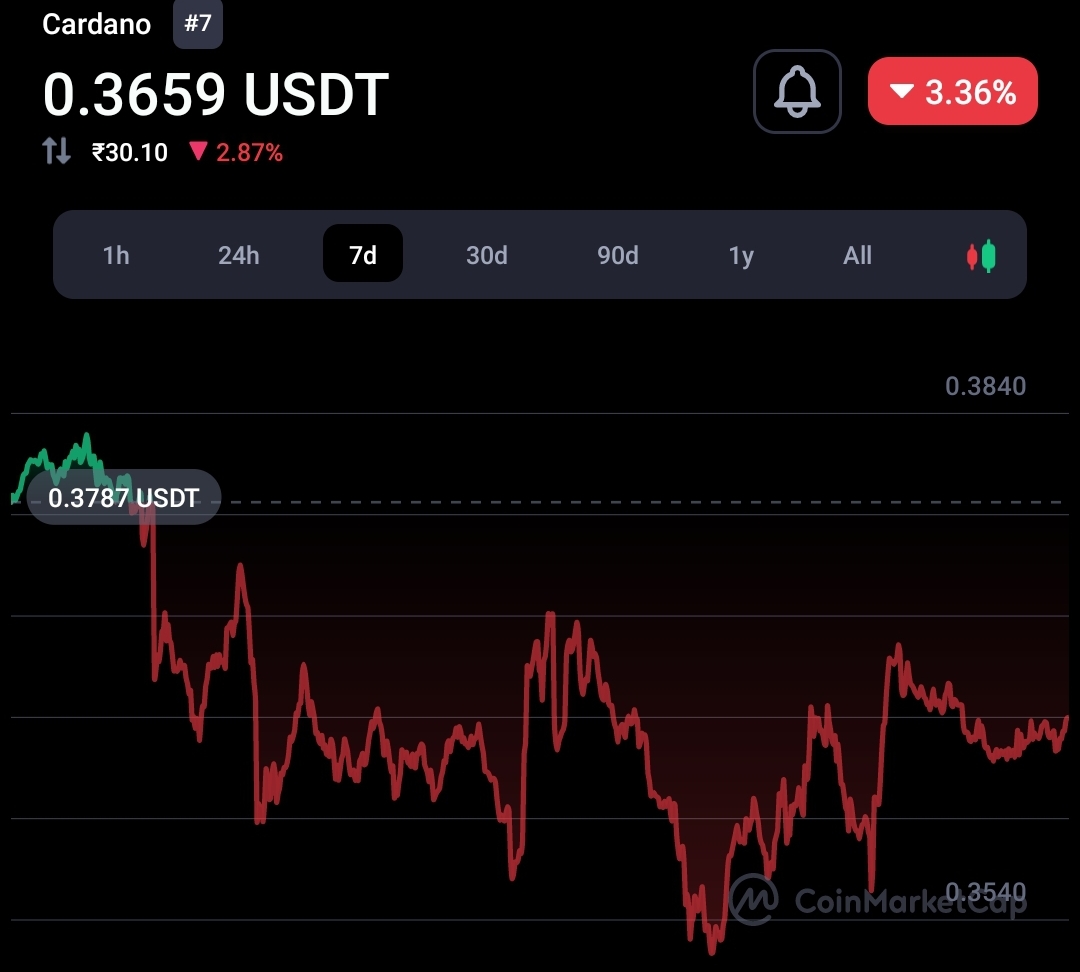The image size is (1080, 972).
Task: Toggle candlestick chart view
Action: click(x=981, y=256)
